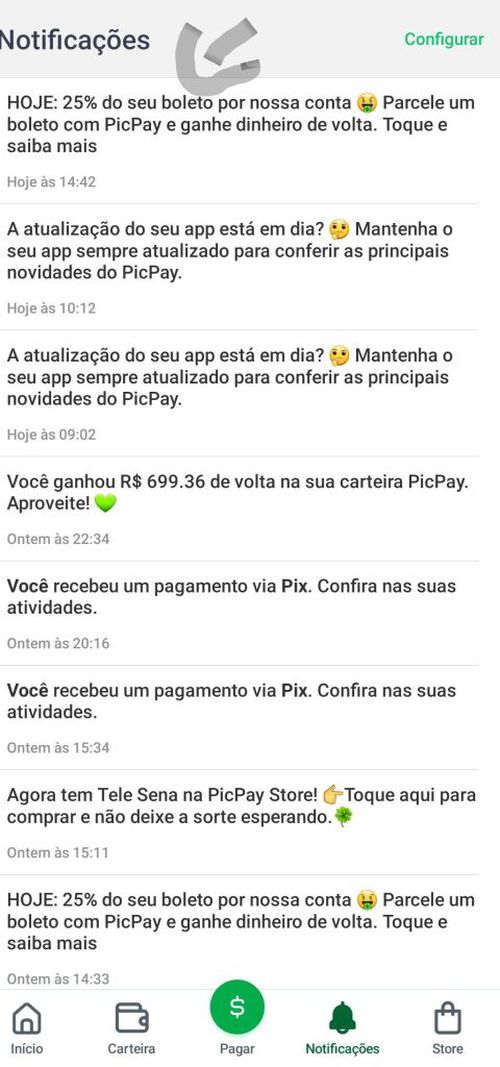Open the R$ 699.36 cashback notification
Screen dimensions: 500x1067
pyautogui.click(x=239, y=509)
